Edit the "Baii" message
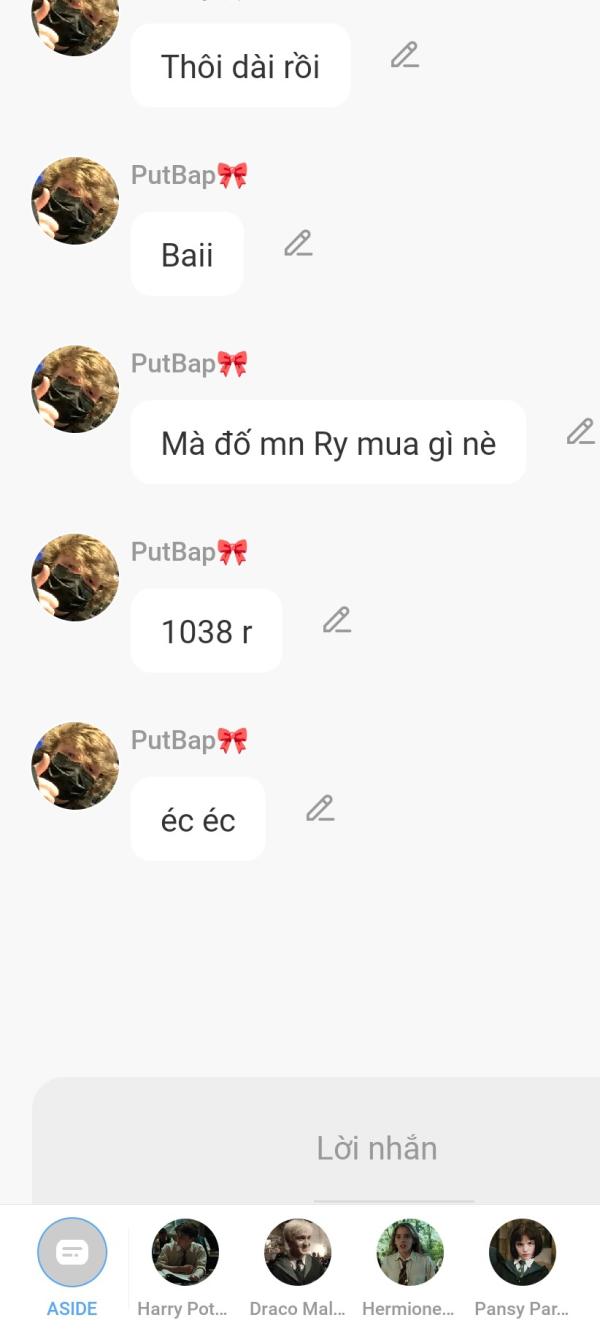 tap(298, 244)
